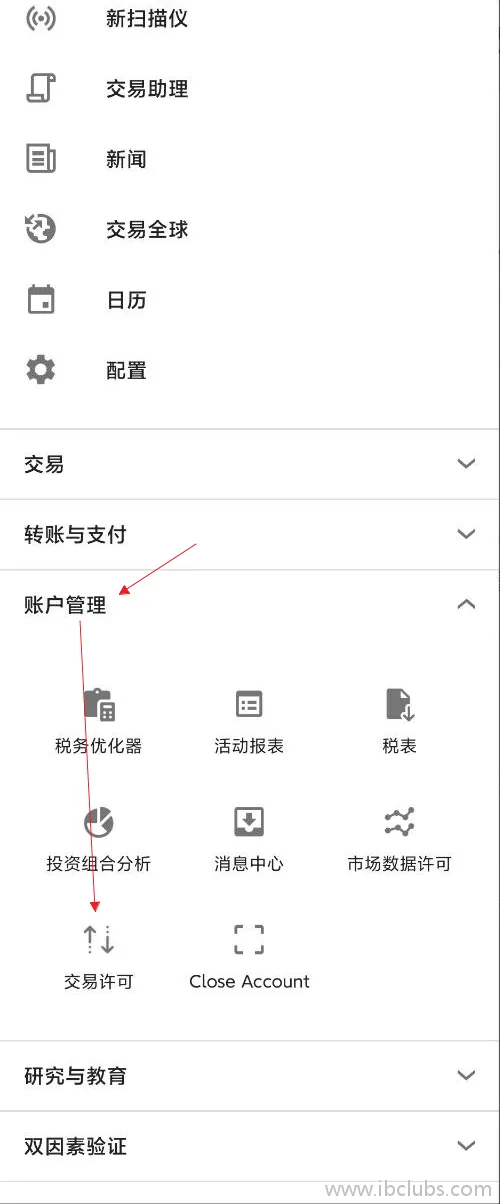Open 活动报表
The image size is (500, 1204).
[x=249, y=721]
